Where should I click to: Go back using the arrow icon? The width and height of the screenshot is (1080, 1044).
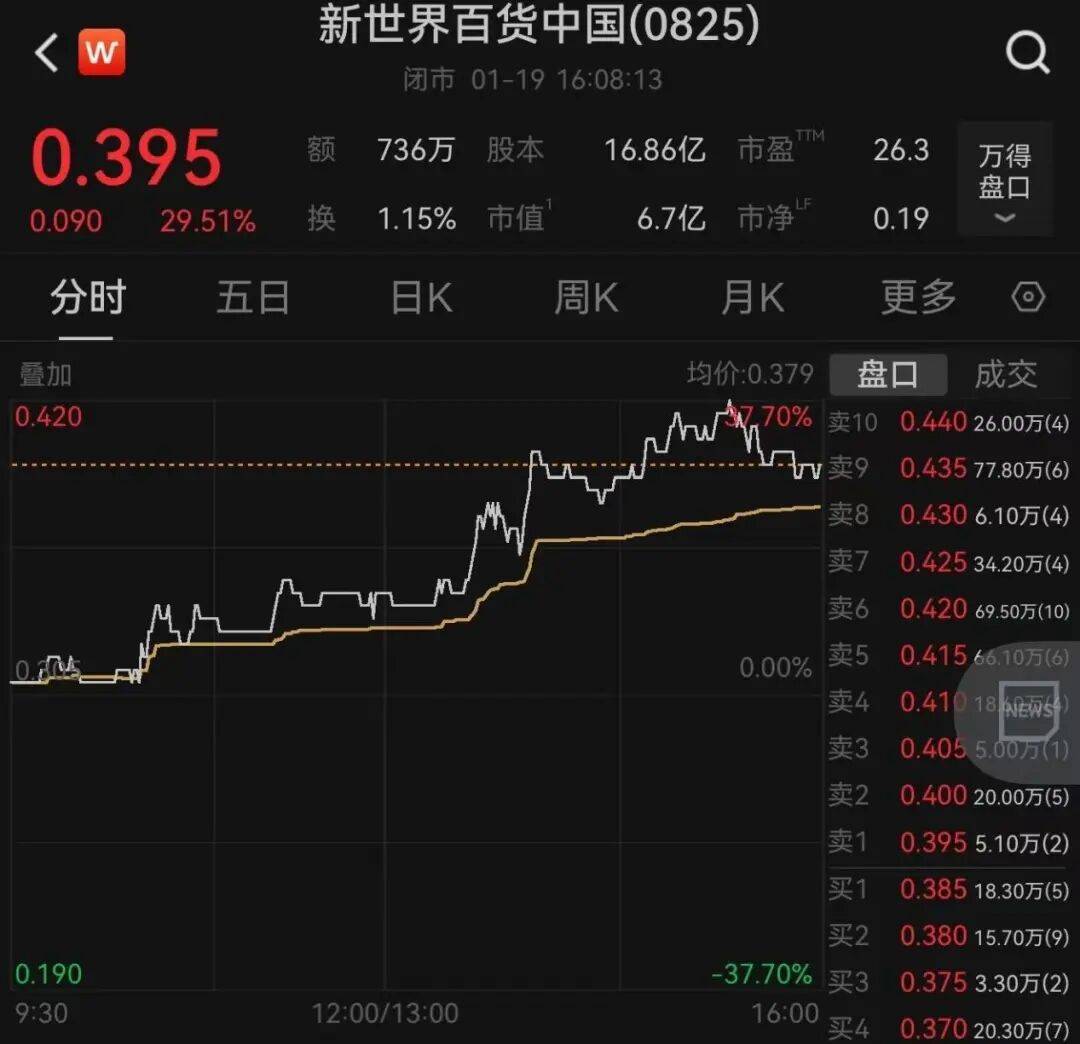pos(46,52)
